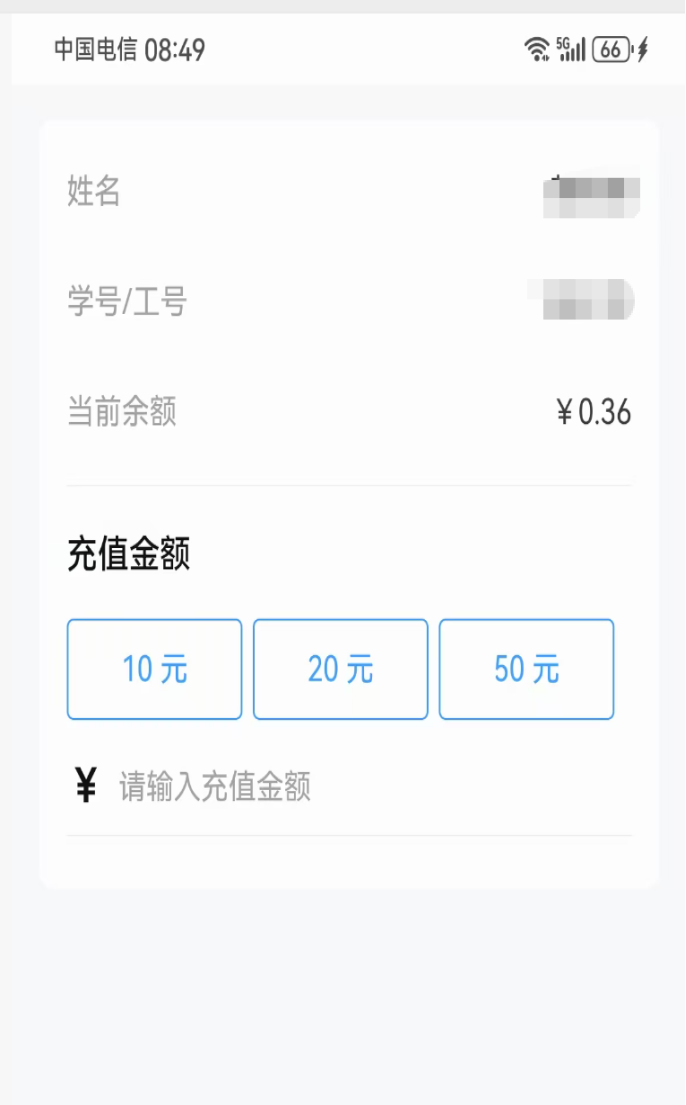Screen dimensions: 686x1105
Task: Pick the 50 元 recharge amount
Action: (x=526, y=669)
